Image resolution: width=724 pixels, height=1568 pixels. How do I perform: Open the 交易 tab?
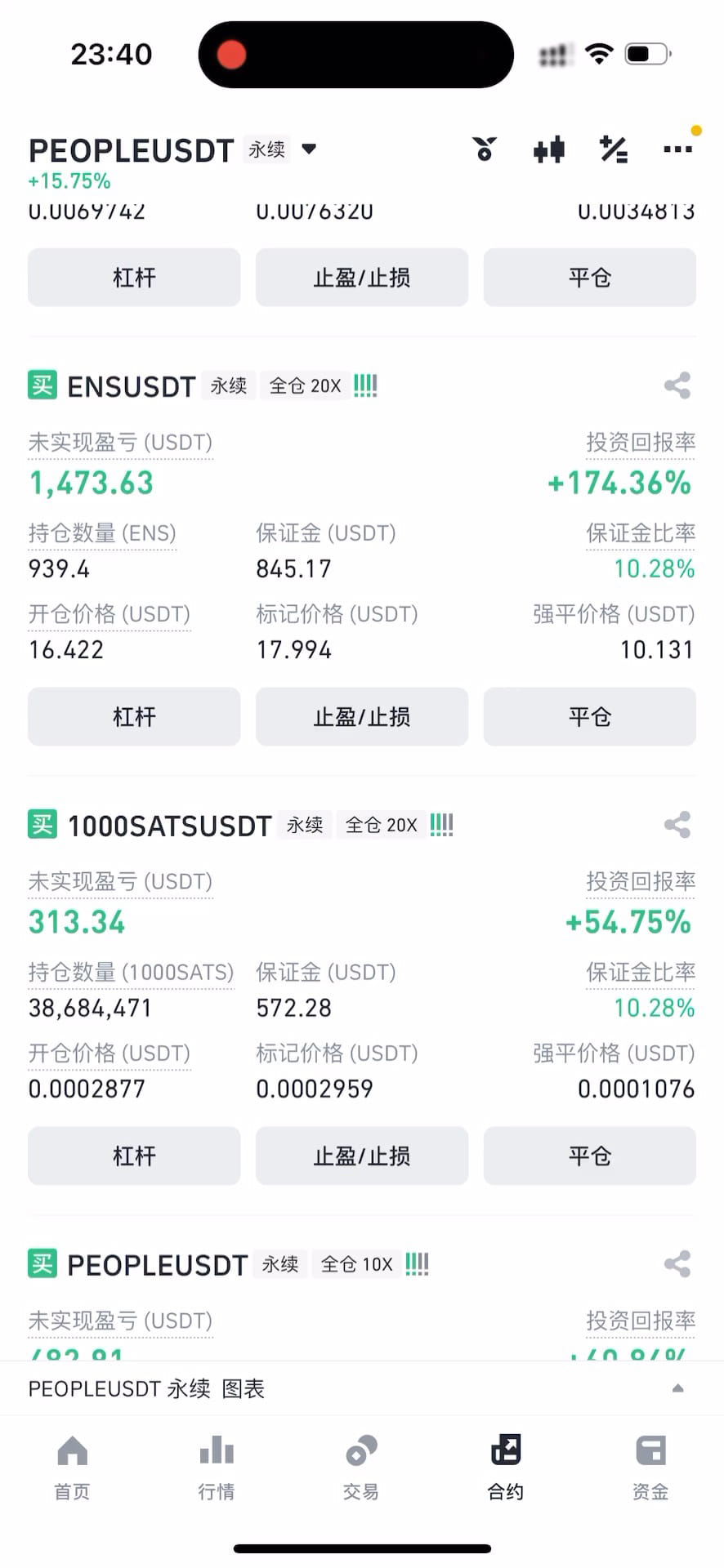pyautogui.click(x=361, y=1468)
